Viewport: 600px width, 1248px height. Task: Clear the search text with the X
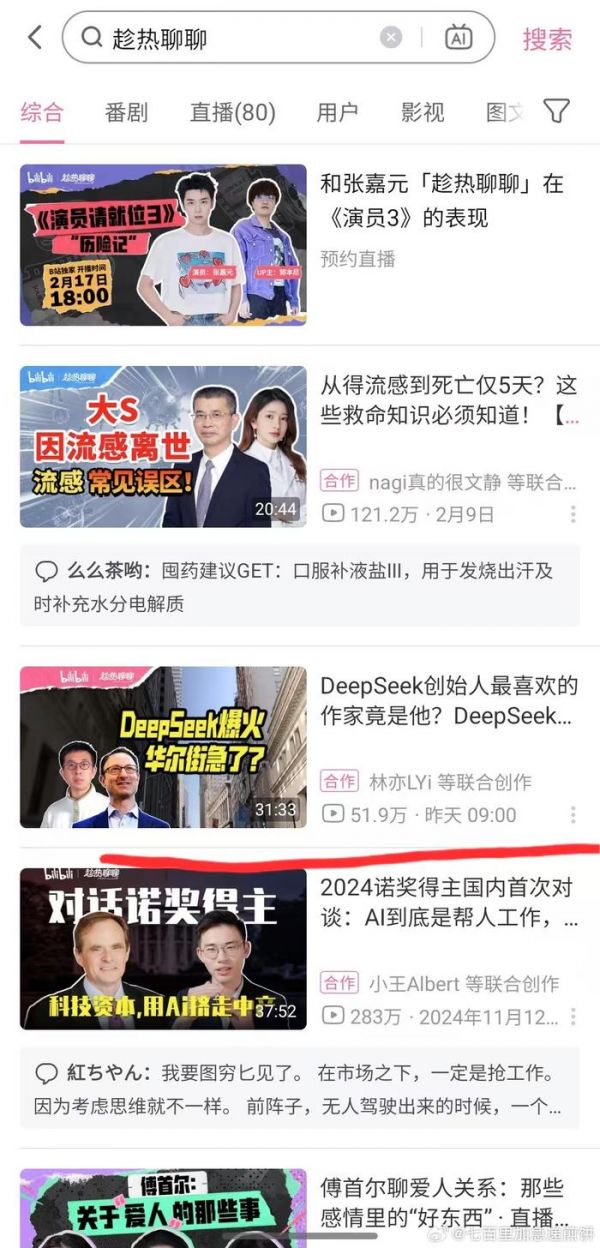pyautogui.click(x=391, y=38)
